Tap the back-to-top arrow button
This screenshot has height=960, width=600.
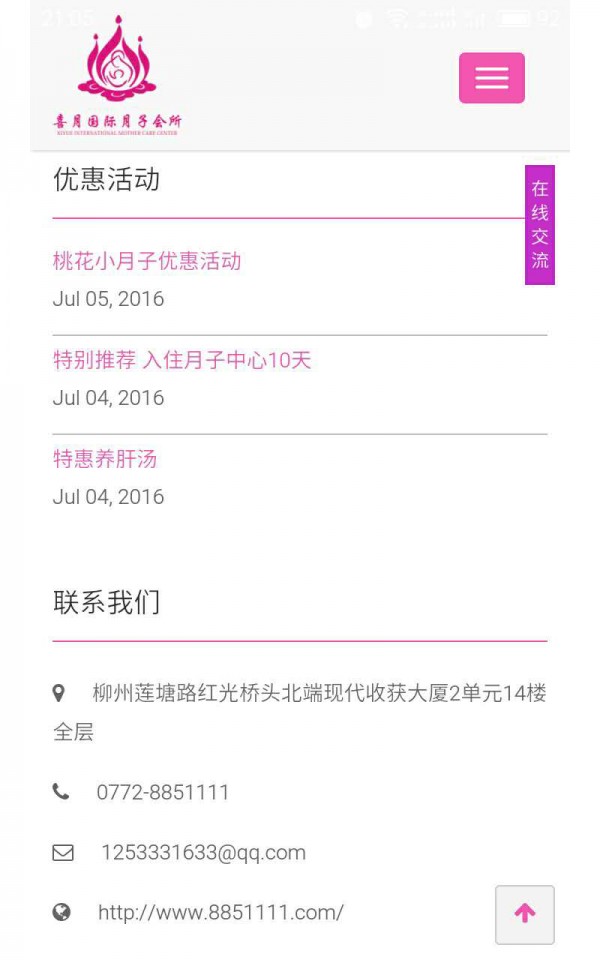click(525, 914)
